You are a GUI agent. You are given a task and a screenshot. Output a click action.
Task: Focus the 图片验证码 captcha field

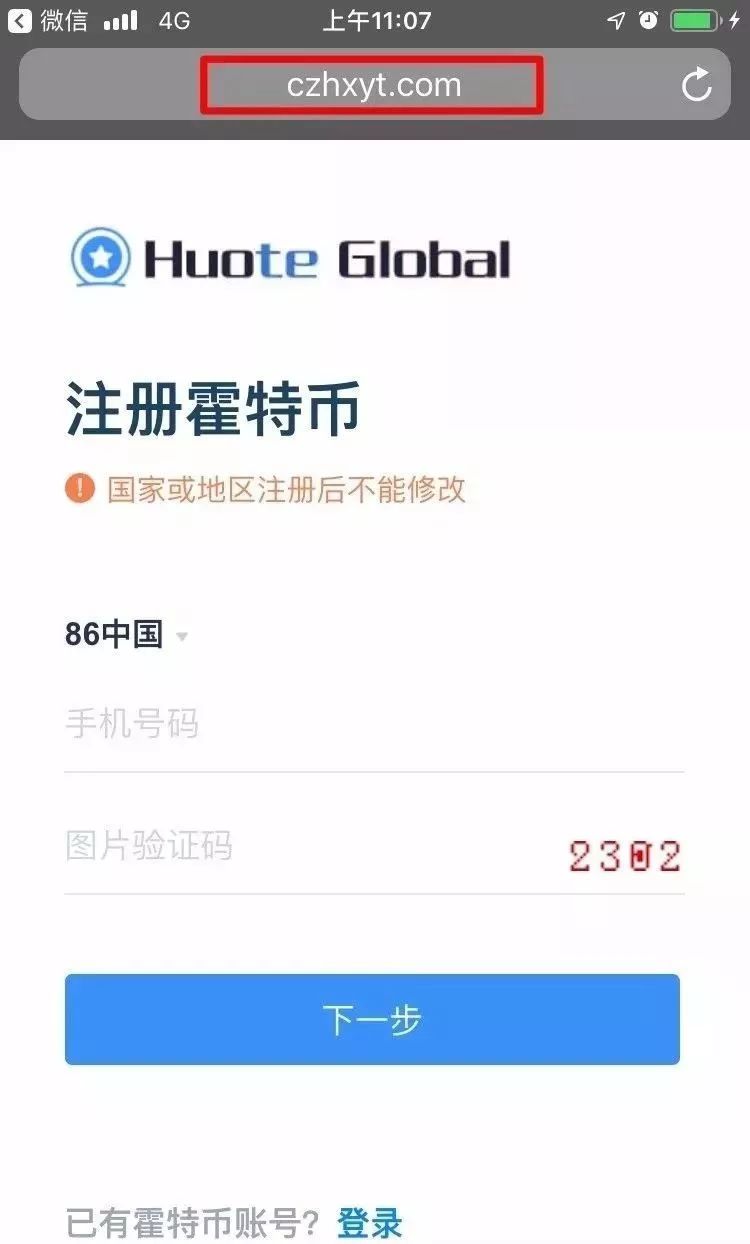300,846
